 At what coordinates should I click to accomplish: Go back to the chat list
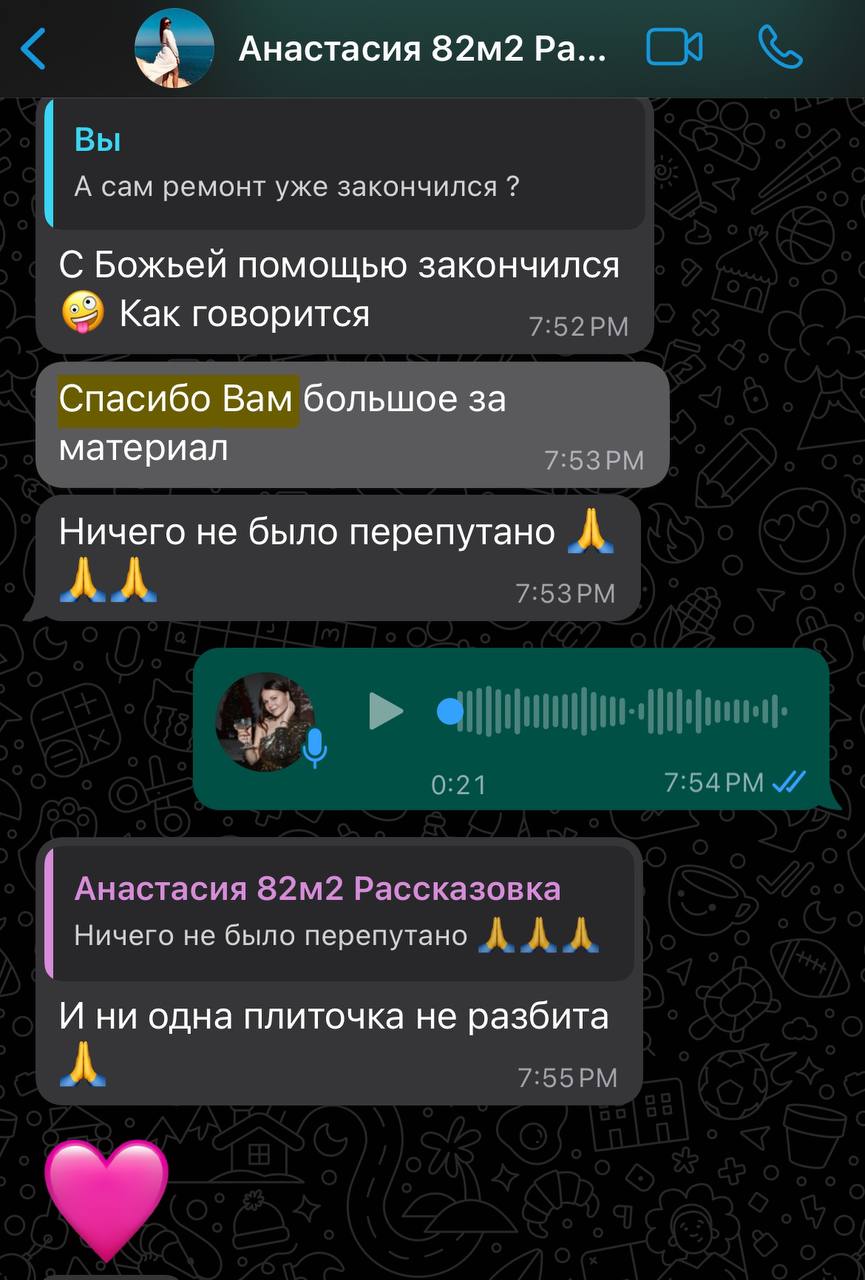(x=33, y=48)
